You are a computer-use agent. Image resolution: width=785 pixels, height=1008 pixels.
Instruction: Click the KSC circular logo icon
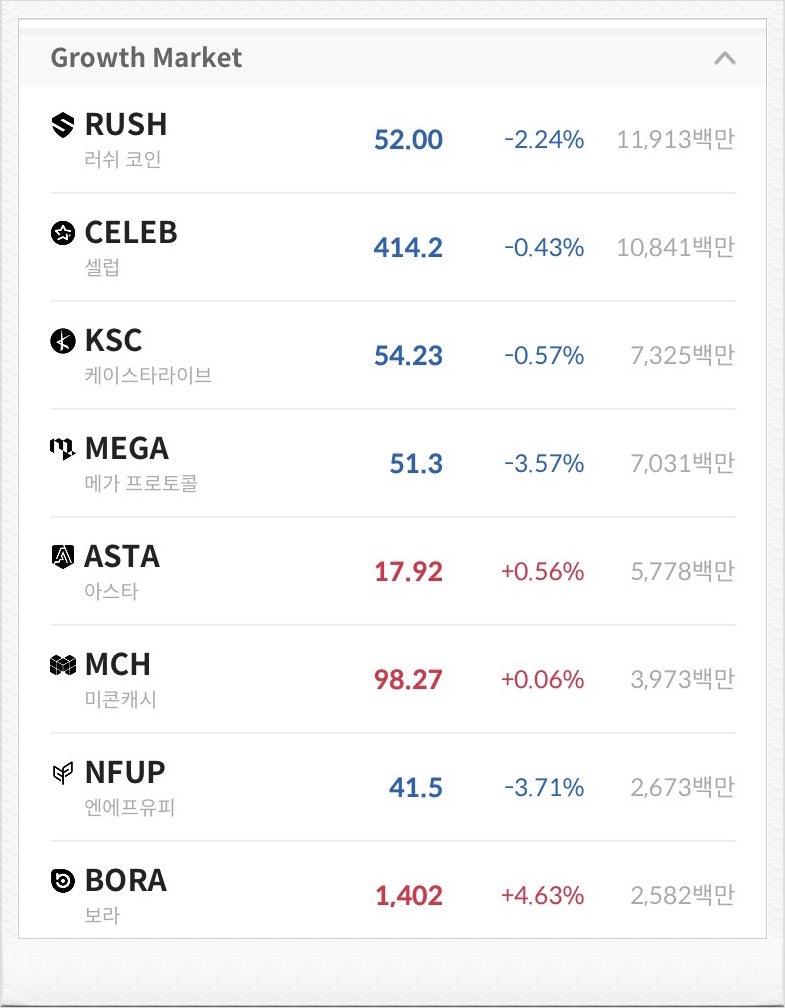[62, 341]
